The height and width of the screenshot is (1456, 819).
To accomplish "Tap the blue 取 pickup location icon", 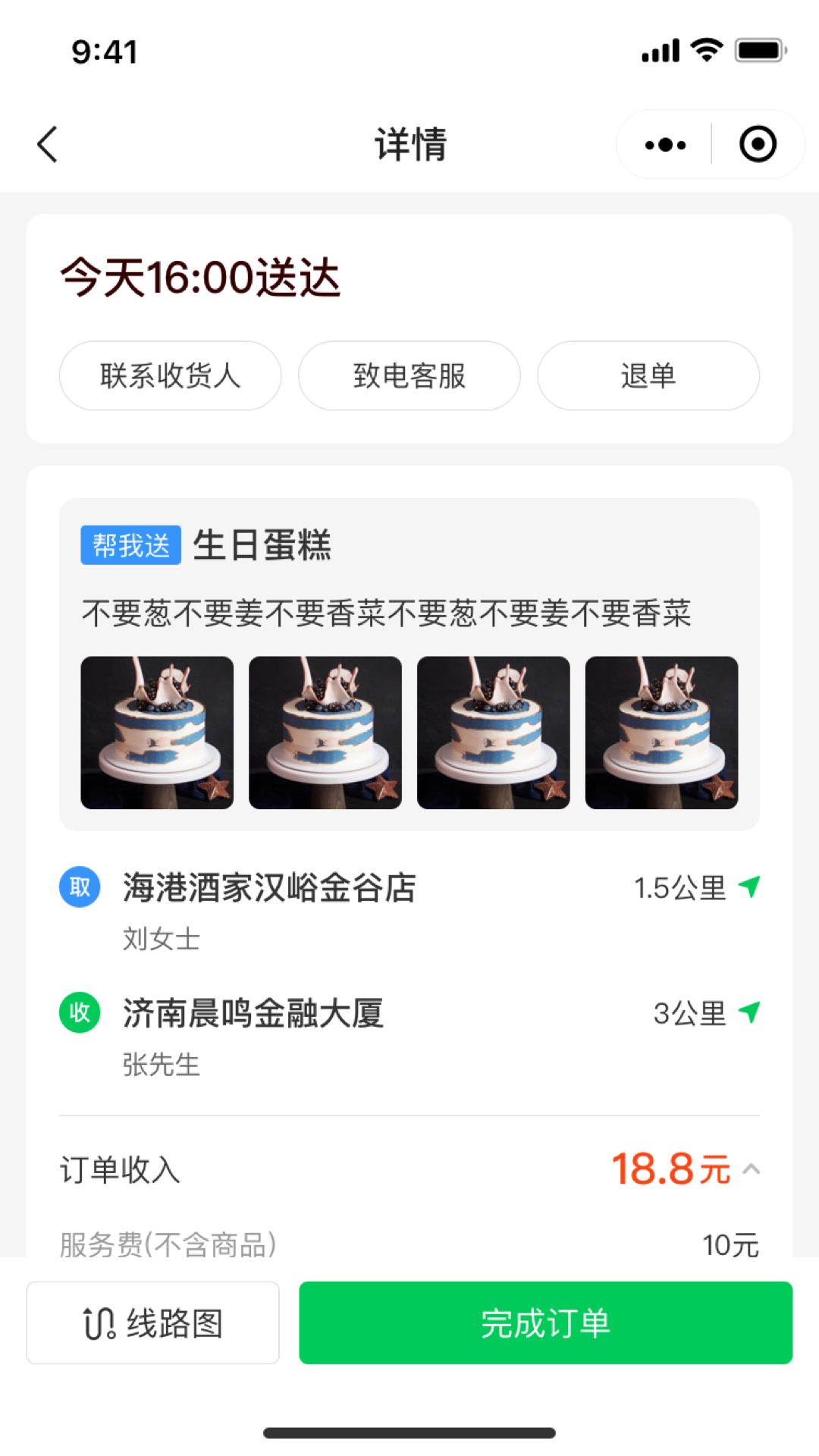I will [79, 886].
